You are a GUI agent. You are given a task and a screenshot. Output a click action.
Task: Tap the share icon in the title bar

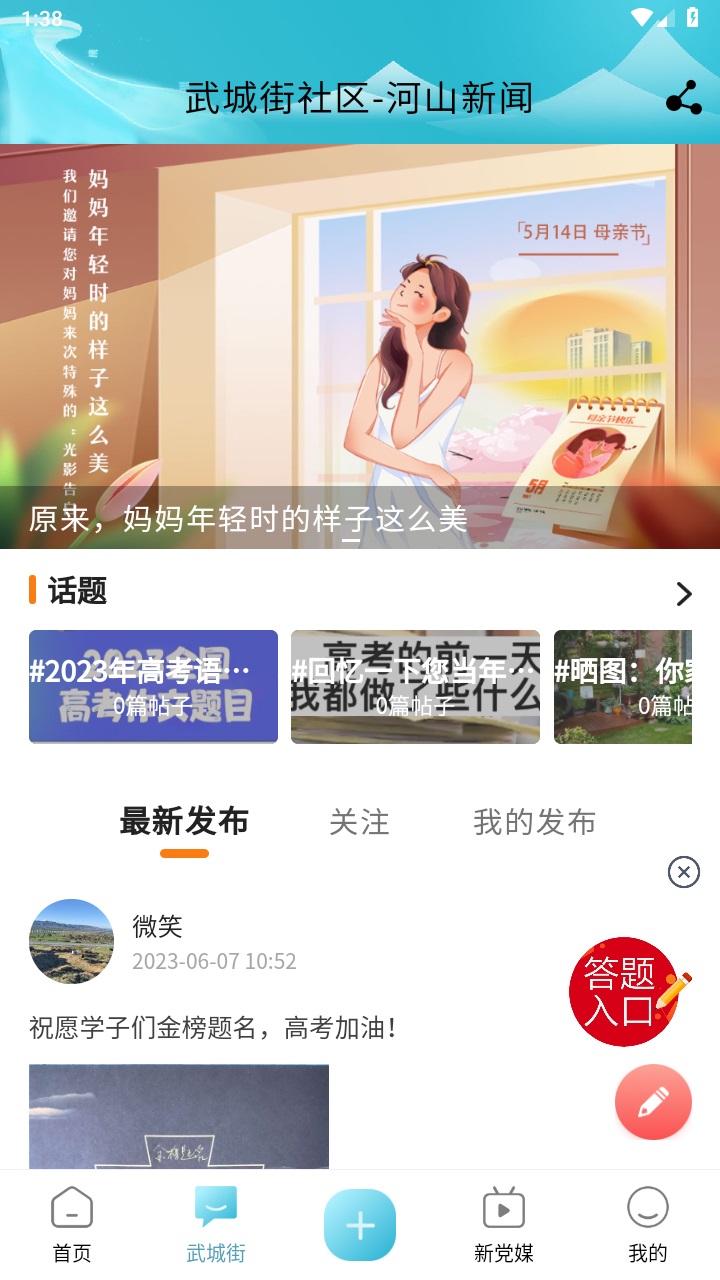[683, 97]
